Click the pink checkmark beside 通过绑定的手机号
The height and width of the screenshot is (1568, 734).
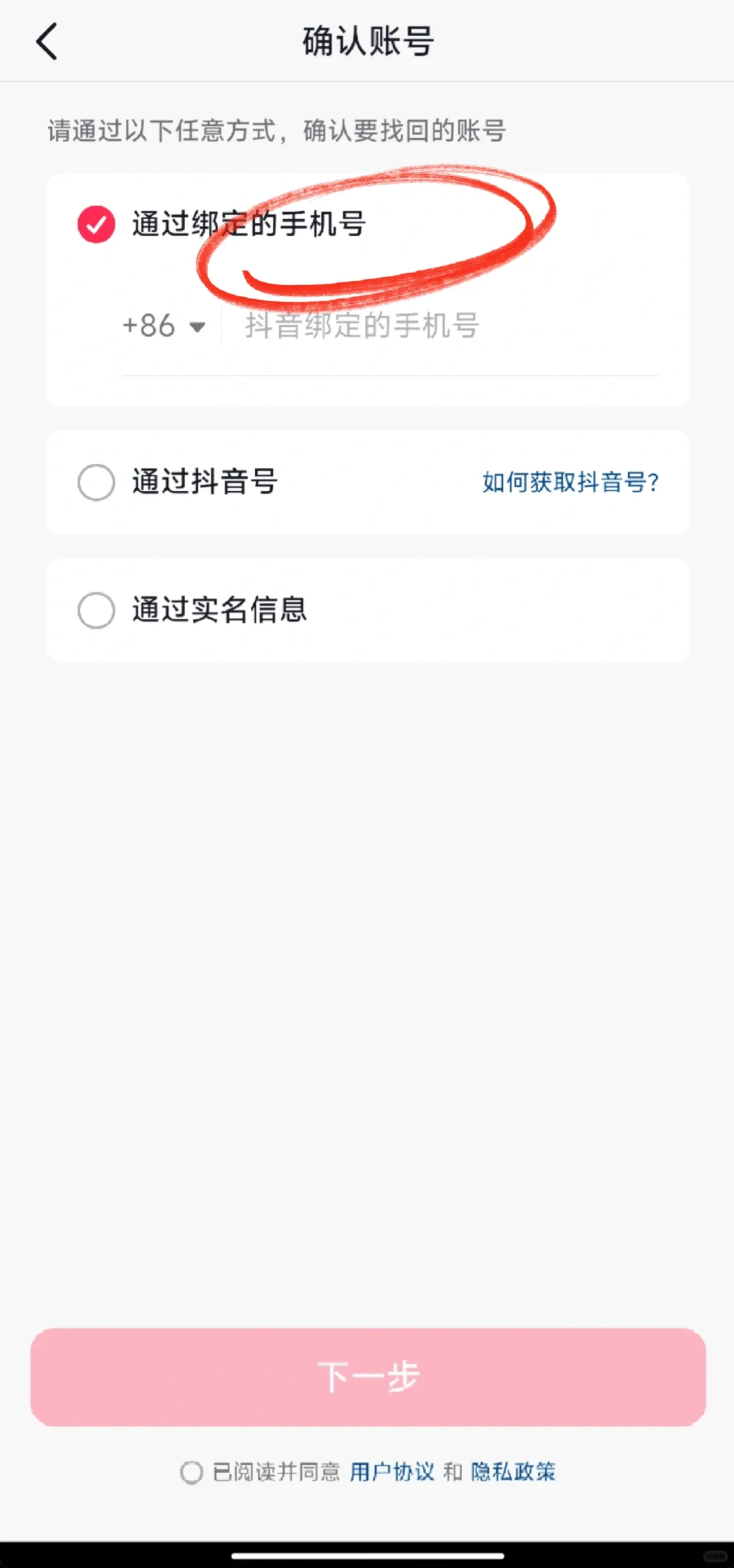[95, 224]
